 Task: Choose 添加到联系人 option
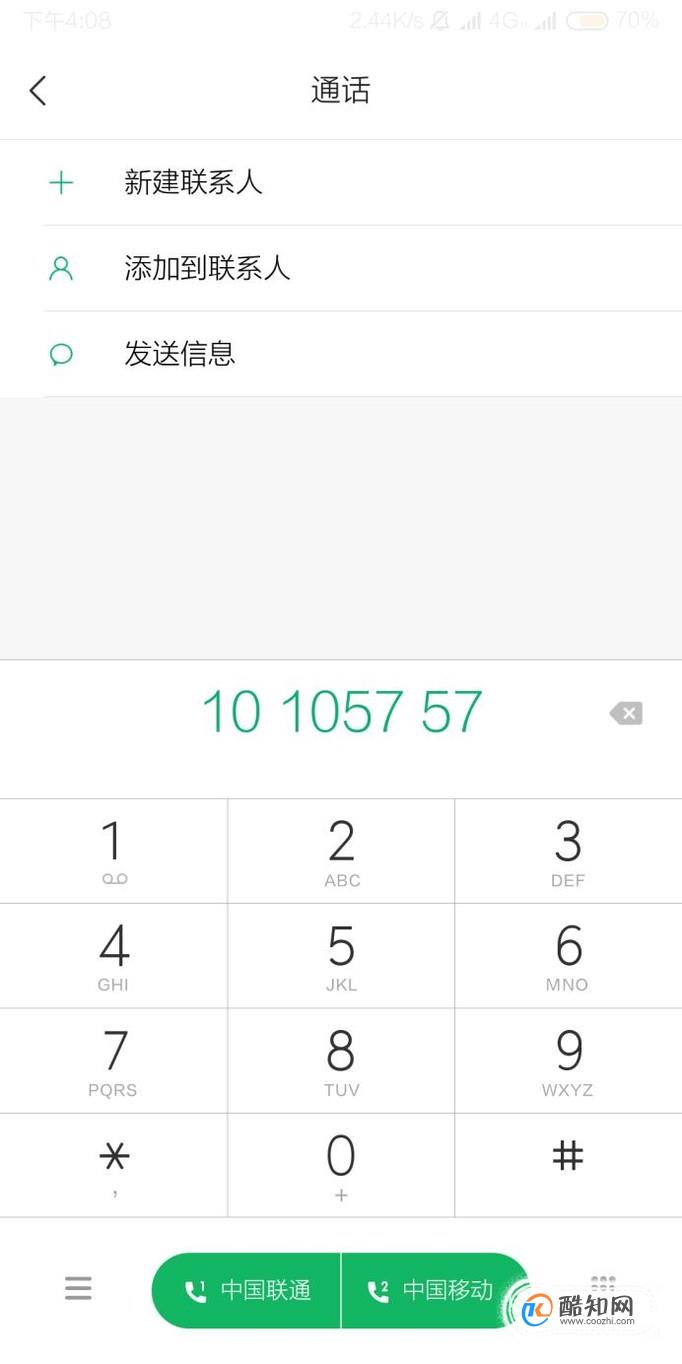(x=341, y=268)
